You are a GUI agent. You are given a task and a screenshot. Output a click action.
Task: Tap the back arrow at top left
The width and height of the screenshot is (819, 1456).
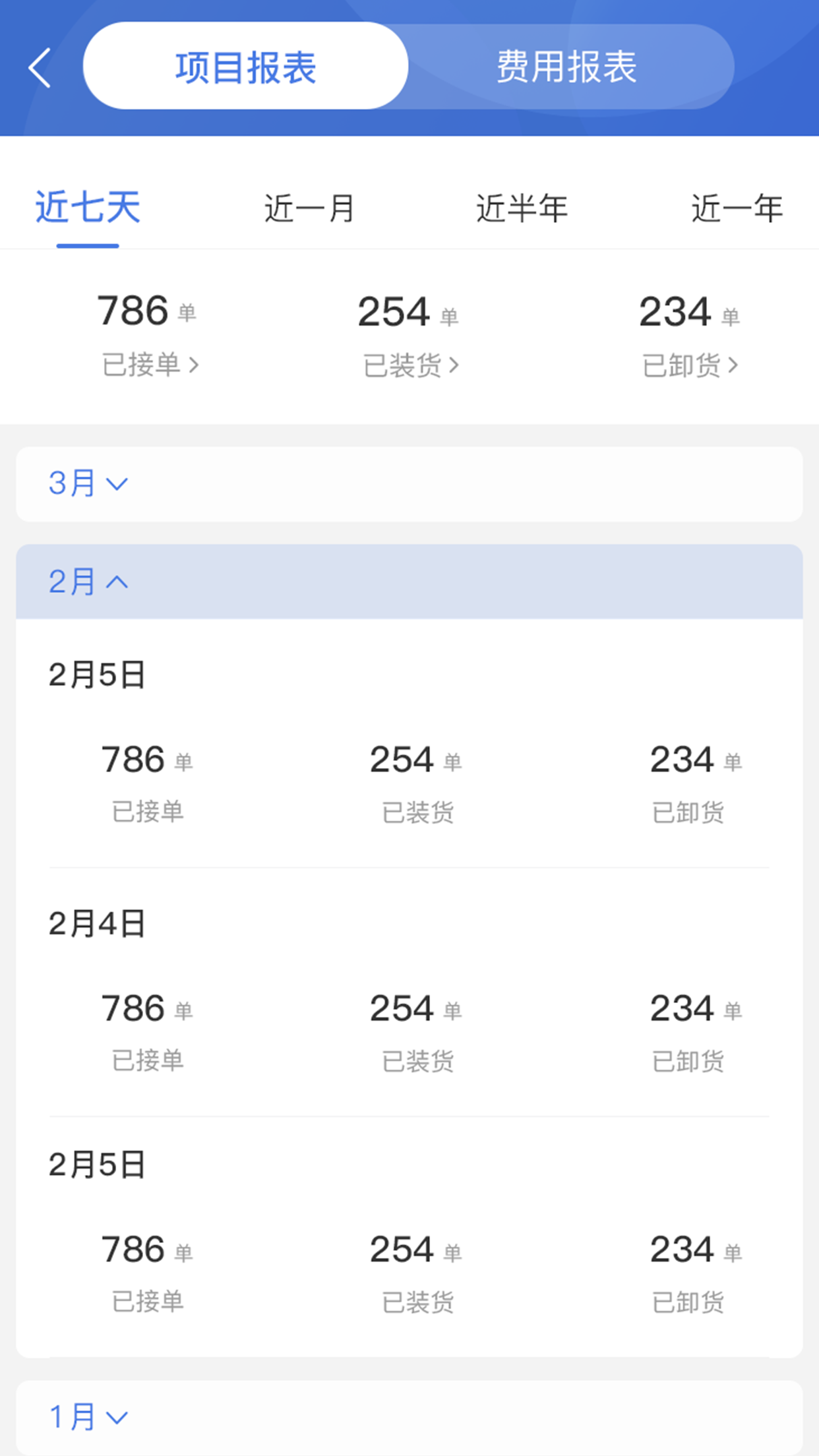(x=40, y=65)
